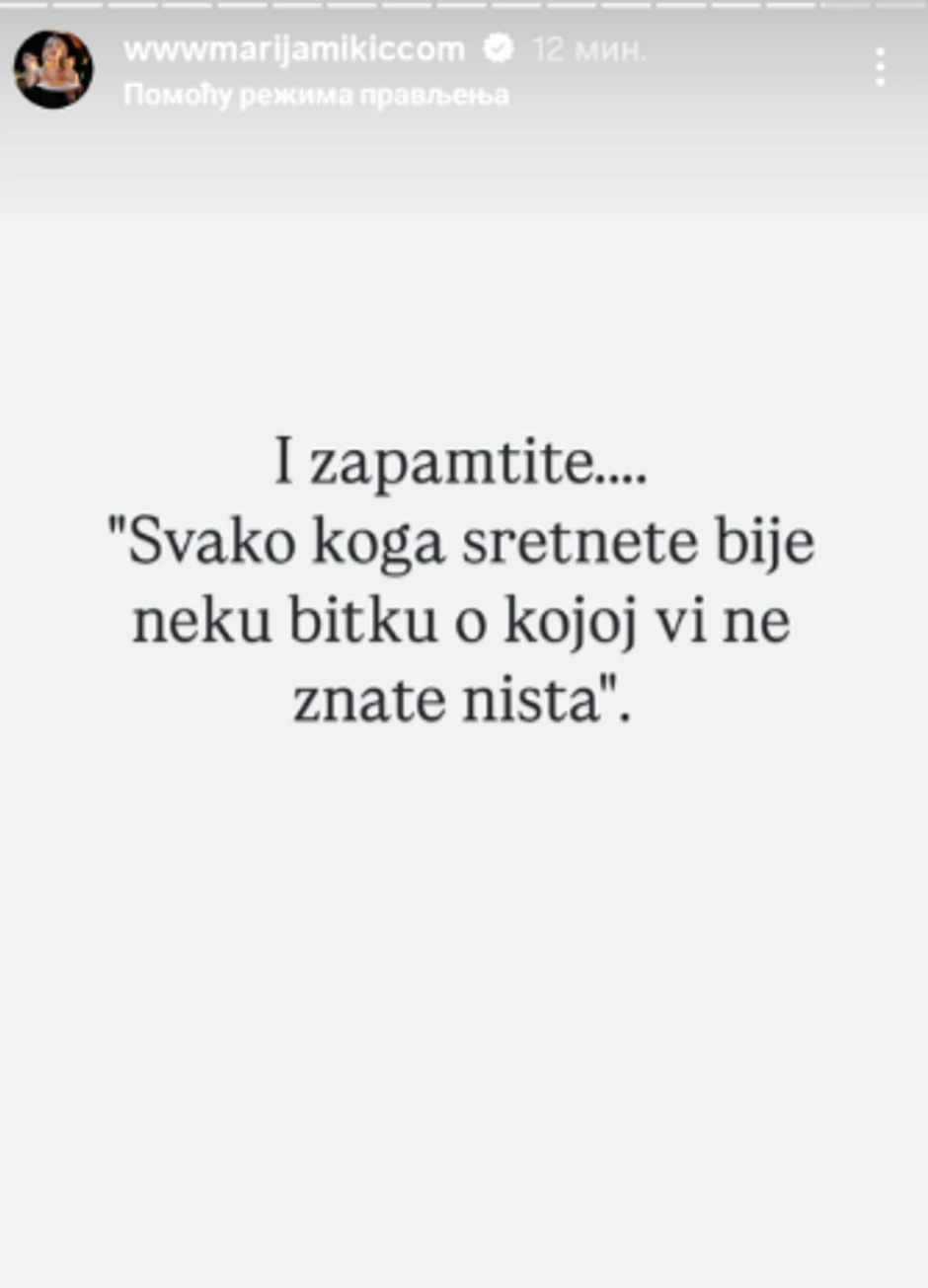Tap the create mode label under username
Viewport: 928px width, 1288px height.
coord(316,96)
